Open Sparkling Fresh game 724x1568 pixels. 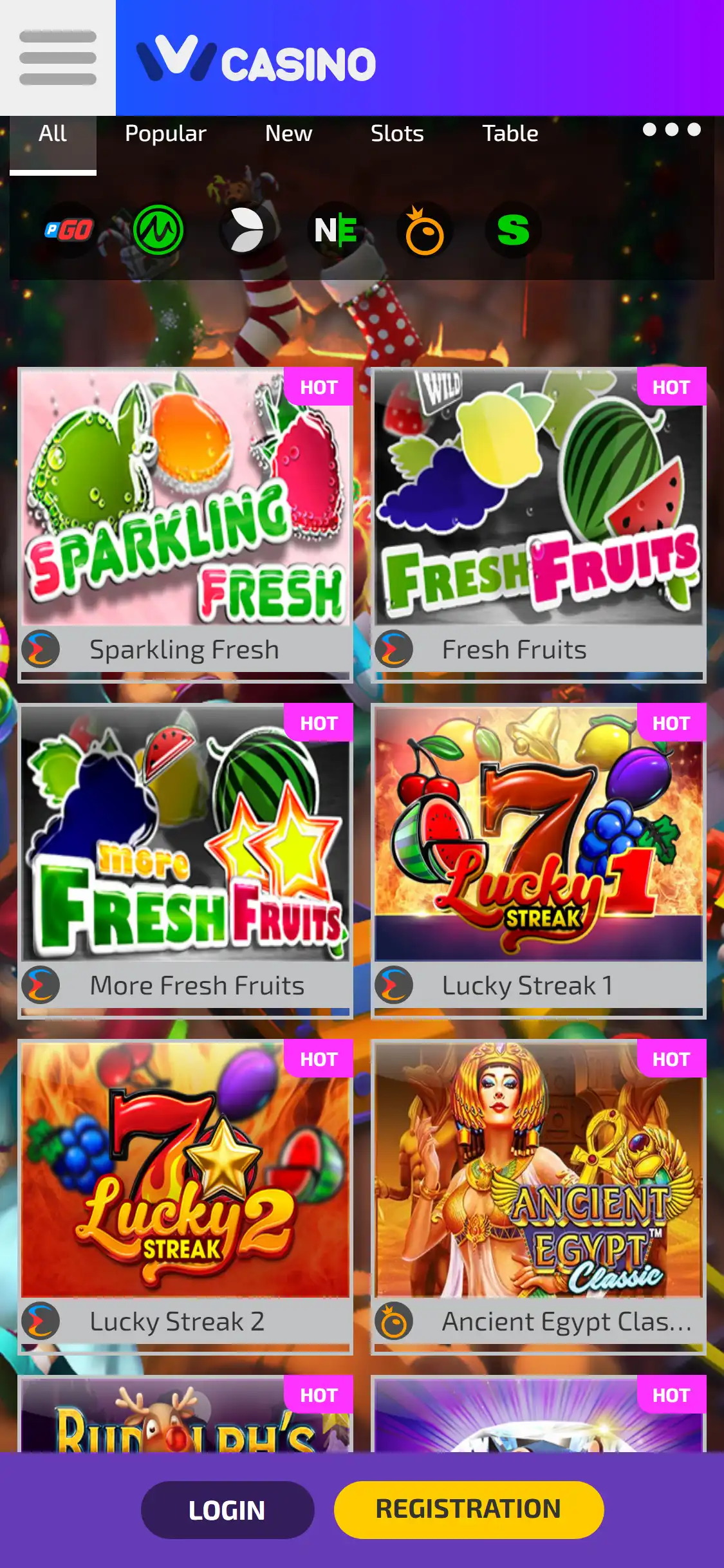[x=185, y=509]
